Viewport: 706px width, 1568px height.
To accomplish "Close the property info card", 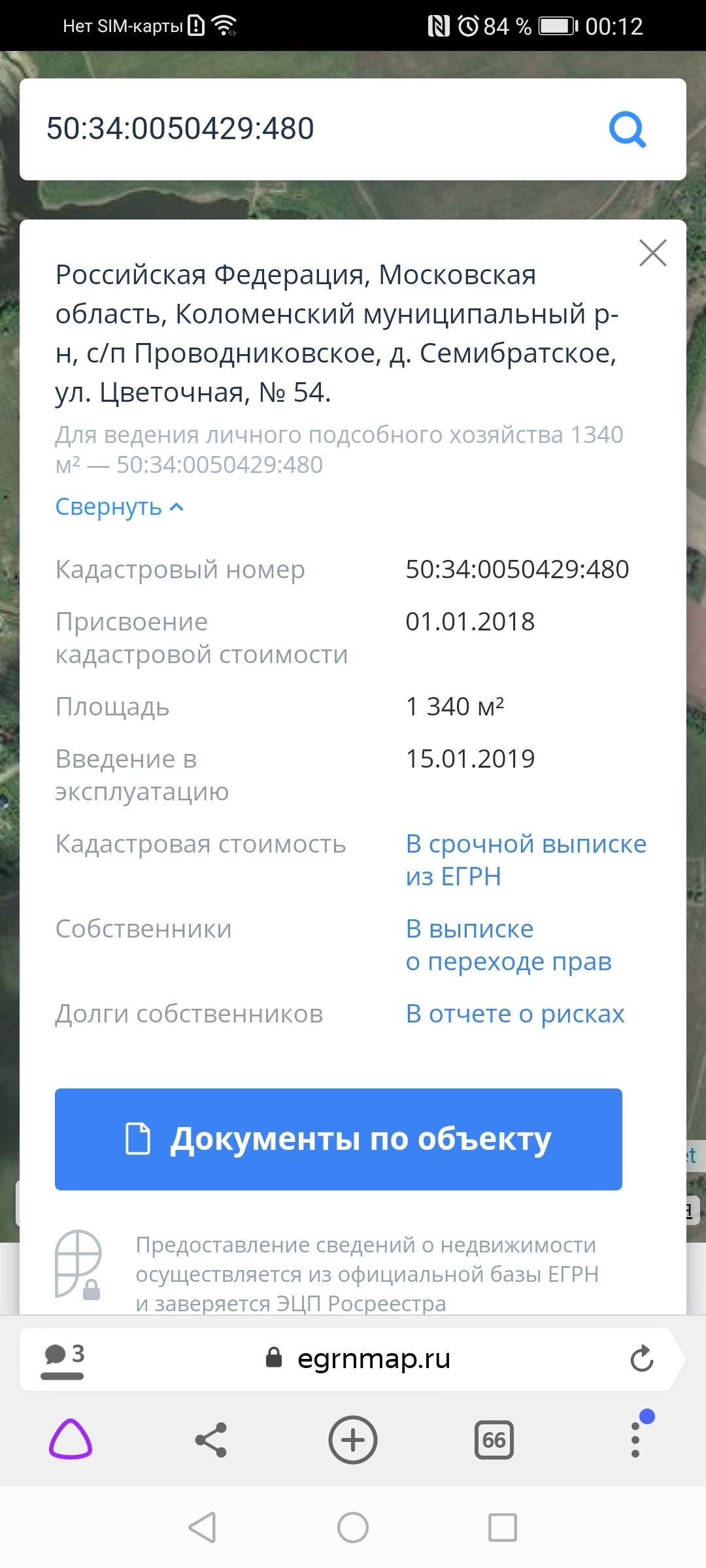I will click(x=652, y=253).
